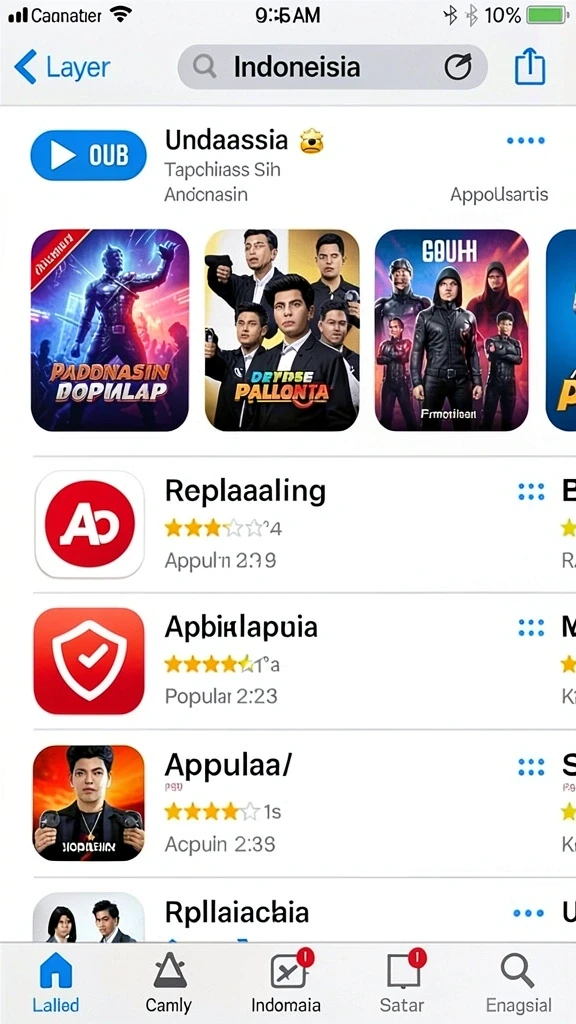The width and height of the screenshot is (576, 1024).
Task: Switch to the Camly tab
Action: pyautogui.click(x=169, y=982)
